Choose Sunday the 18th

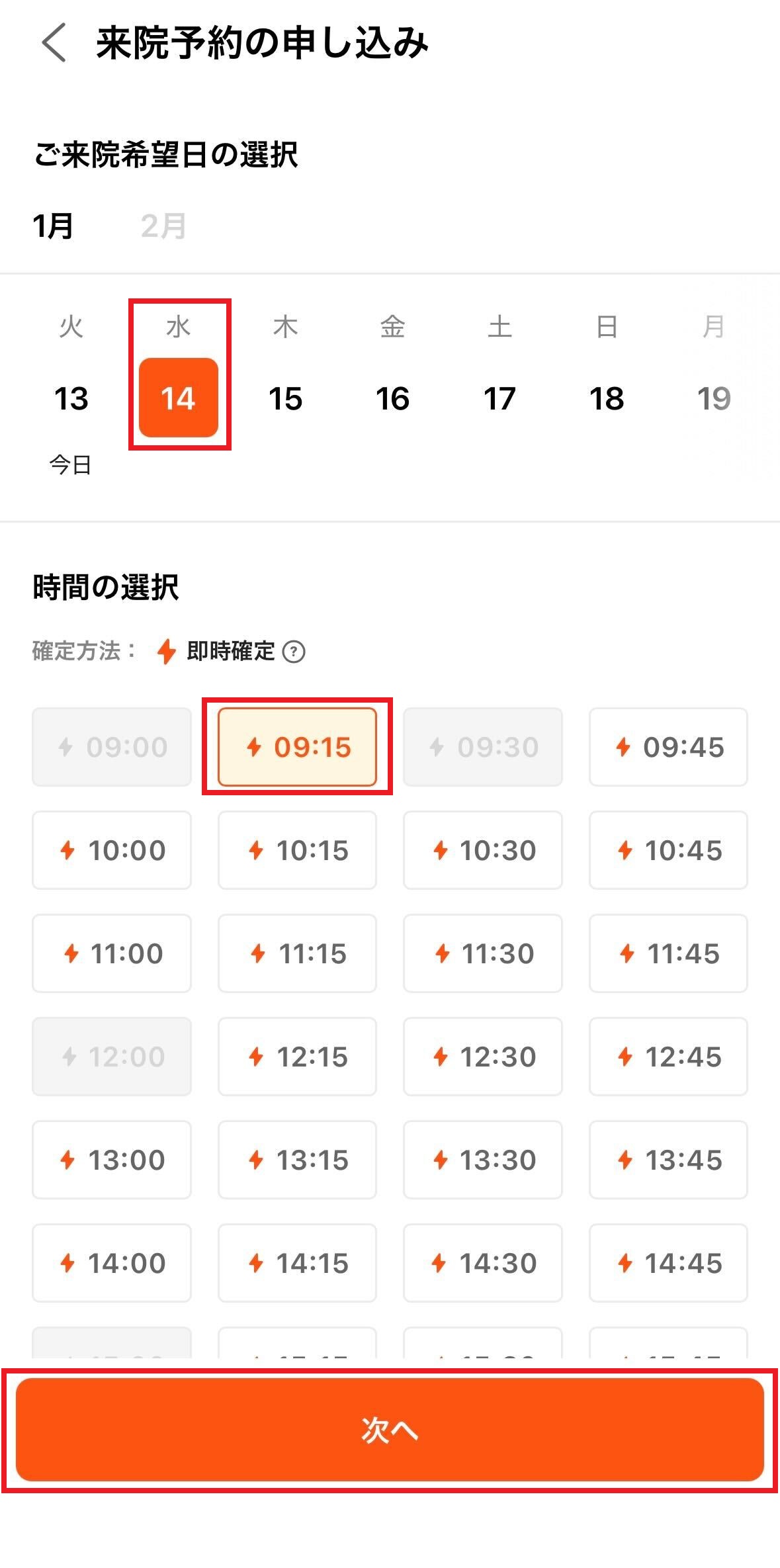(x=607, y=398)
